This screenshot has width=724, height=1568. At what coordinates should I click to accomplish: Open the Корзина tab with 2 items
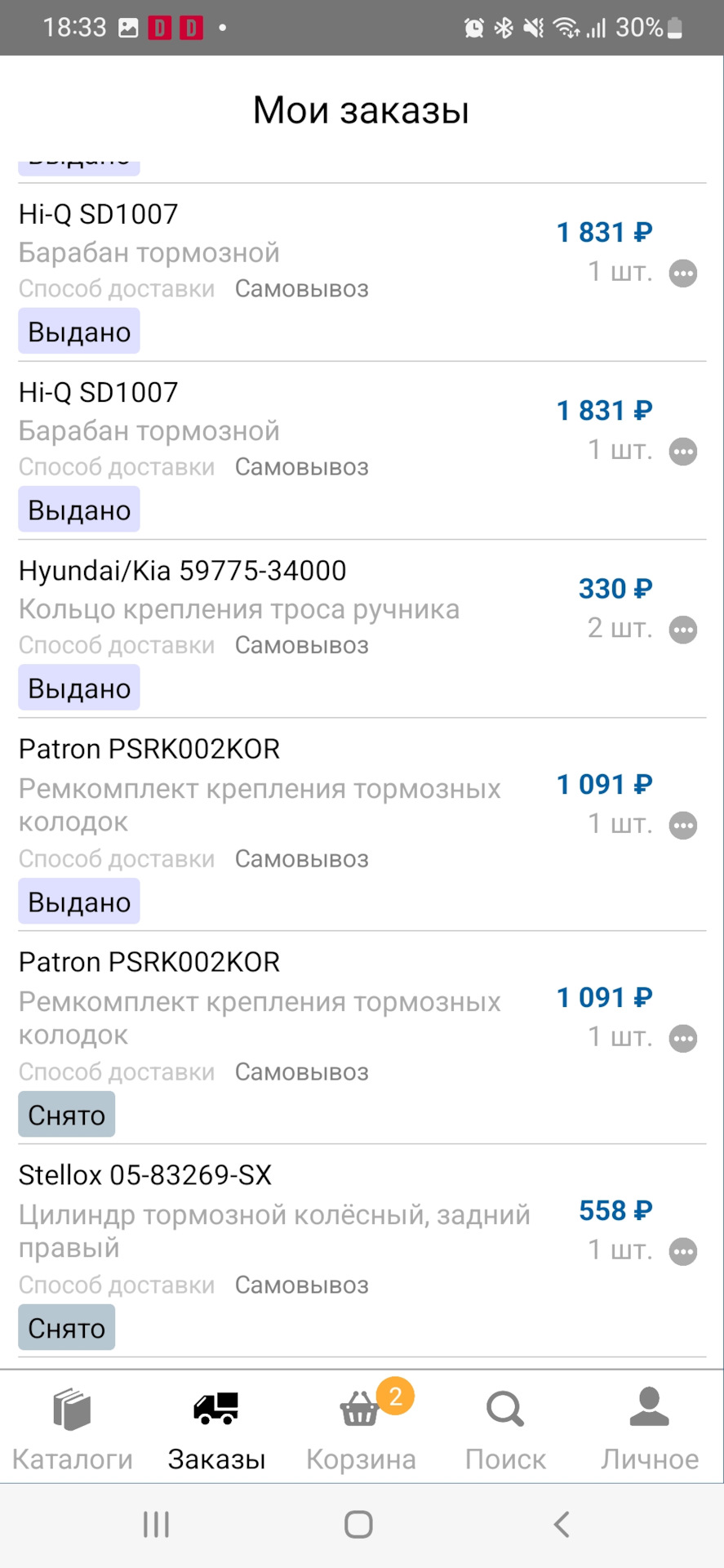pyautogui.click(x=362, y=1428)
